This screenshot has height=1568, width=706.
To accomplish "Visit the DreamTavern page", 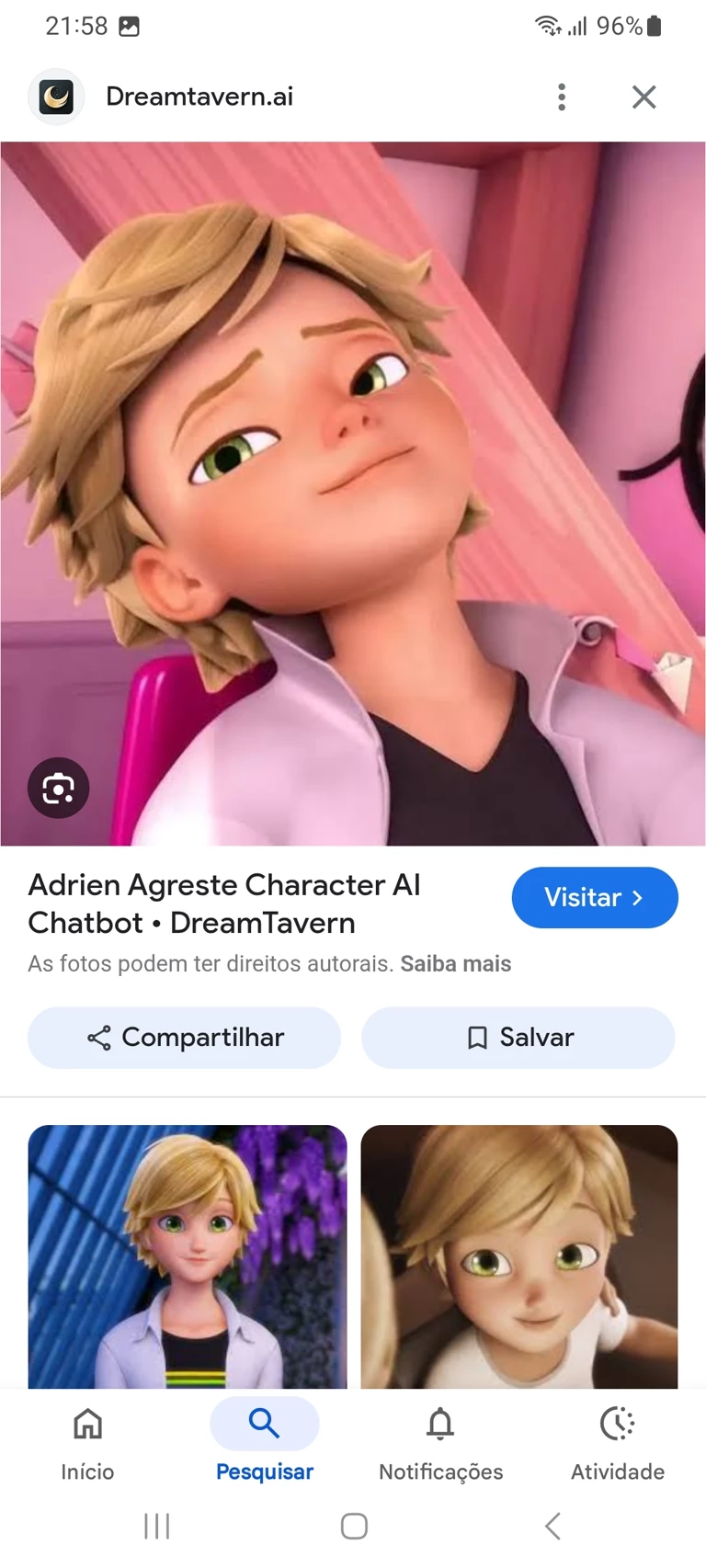I will tap(594, 897).
